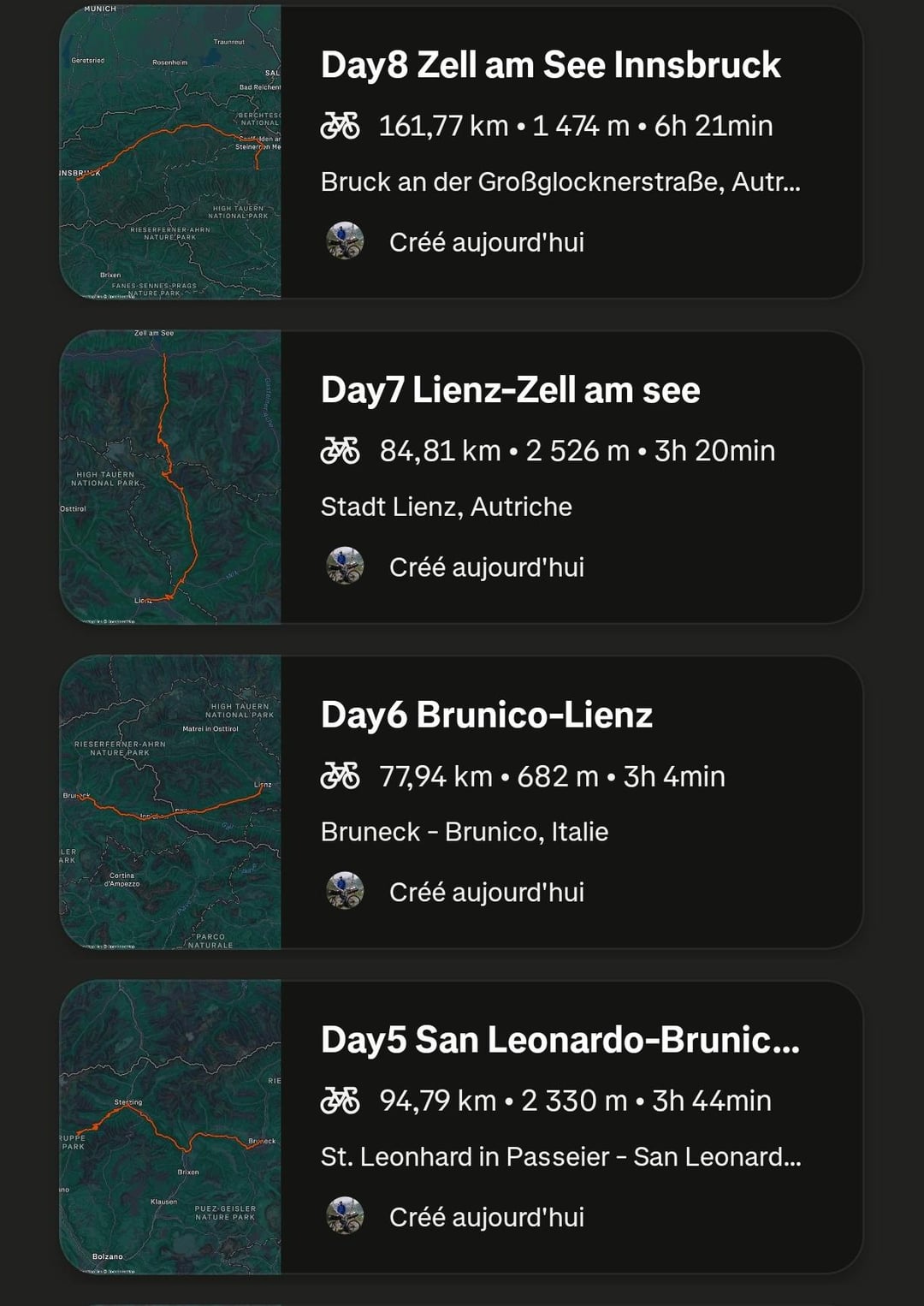Open the Day8 Zell am See Innsbruck route
Image resolution: width=924 pixels, height=1306 pixels.
tap(550, 66)
